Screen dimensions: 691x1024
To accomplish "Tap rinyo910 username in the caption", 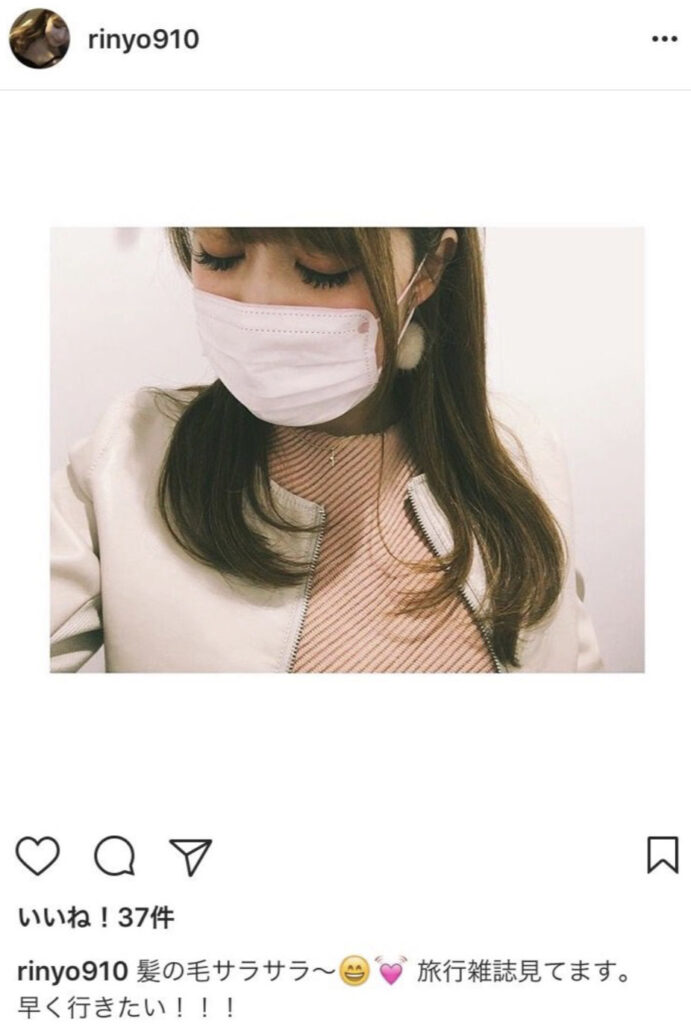I will coord(68,970).
